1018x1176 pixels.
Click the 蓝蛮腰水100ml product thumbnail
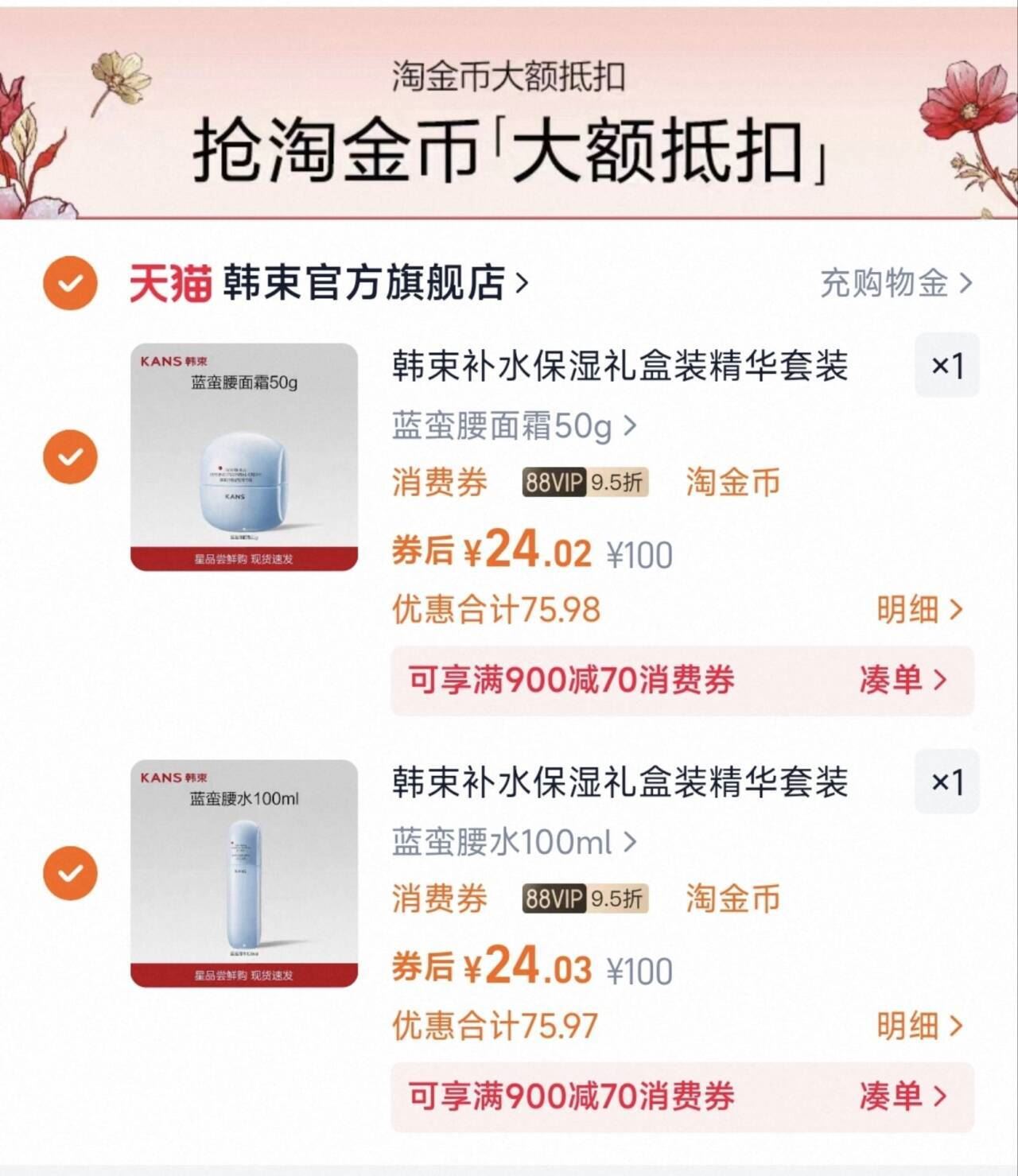tap(244, 874)
